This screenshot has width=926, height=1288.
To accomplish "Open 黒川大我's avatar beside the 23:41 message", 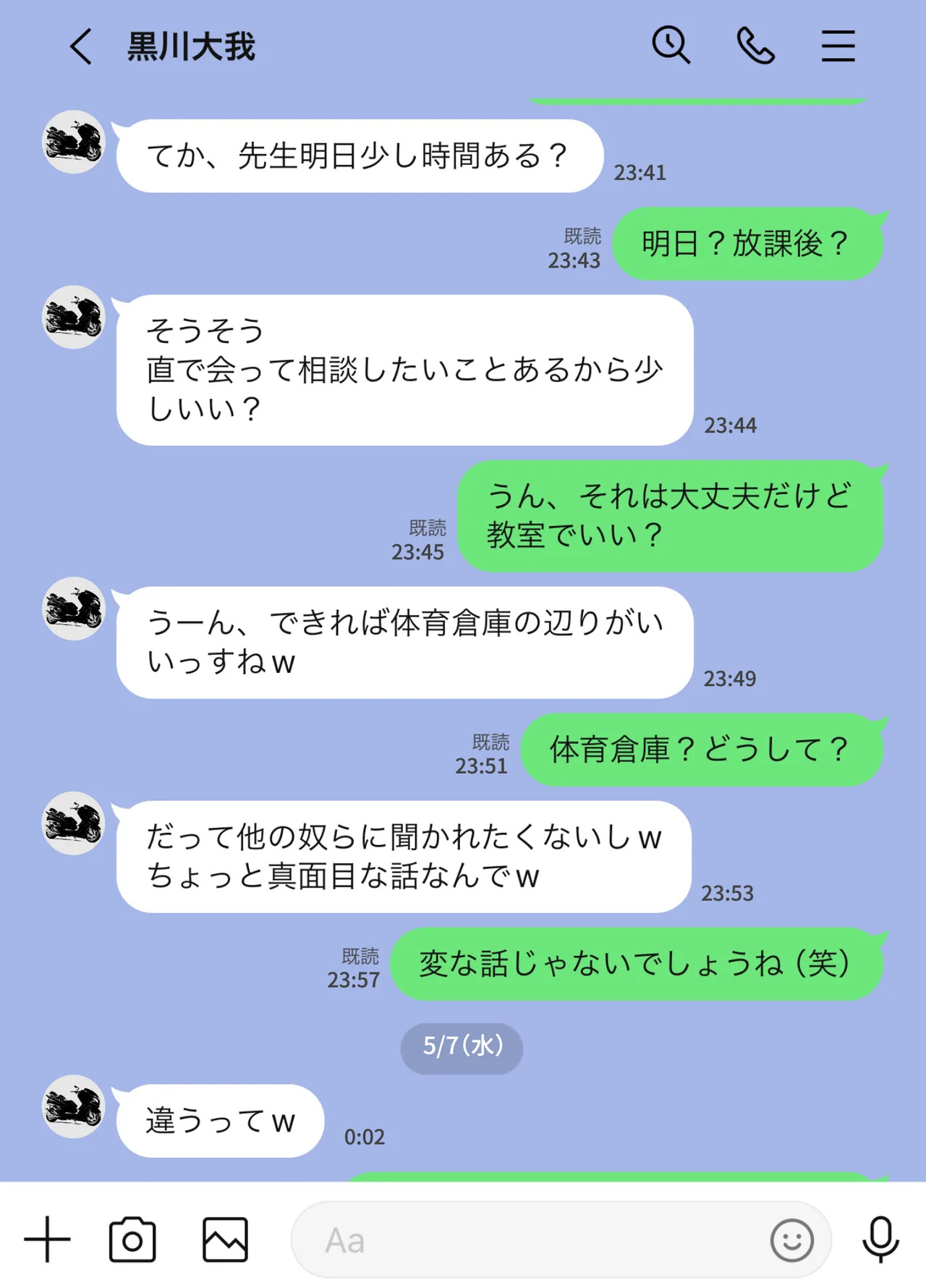I will 74,142.
